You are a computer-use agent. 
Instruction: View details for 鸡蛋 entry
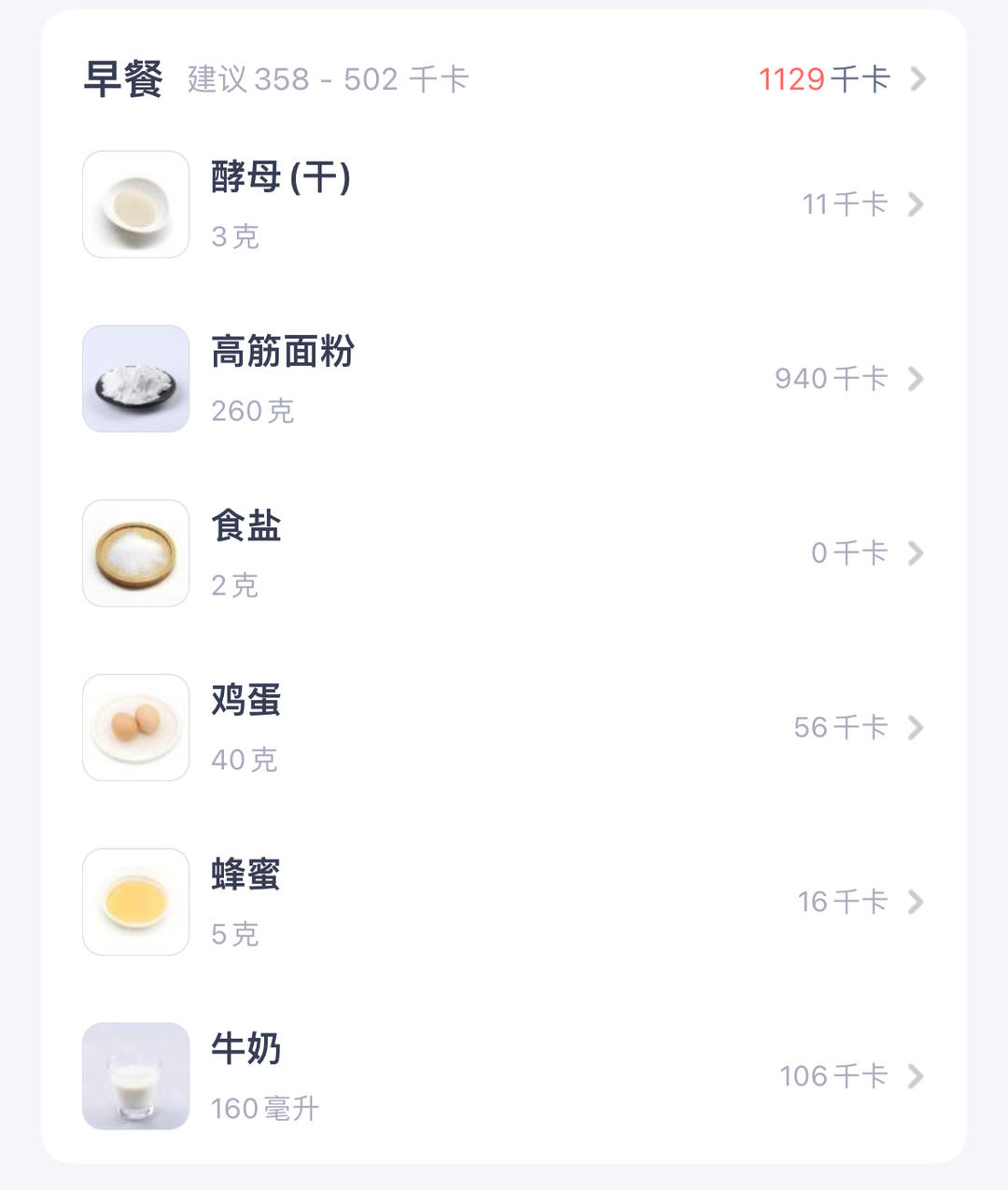(x=504, y=728)
